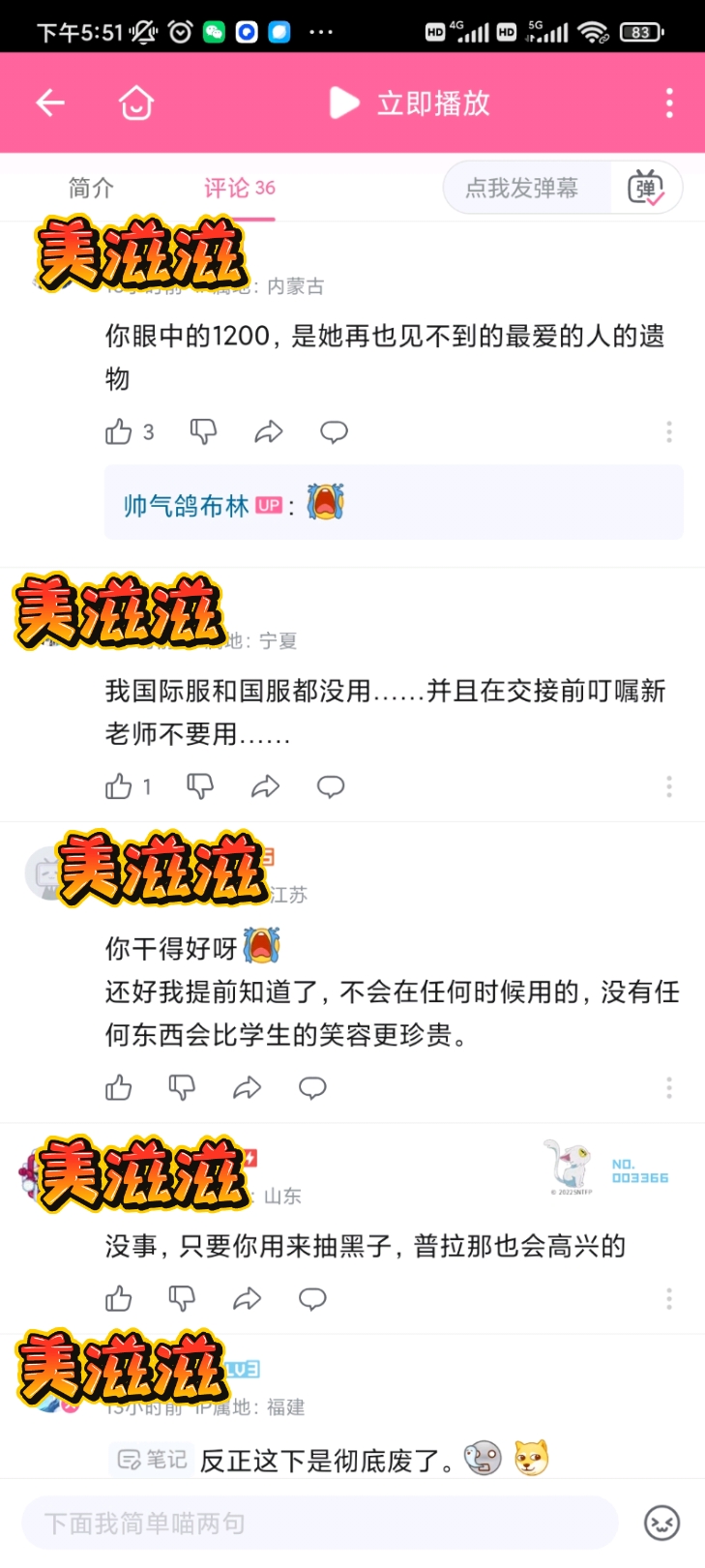The height and width of the screenshot is (1568, 705).
Task: Open the 点我发弹幕 input
Action: pos(522,188)
